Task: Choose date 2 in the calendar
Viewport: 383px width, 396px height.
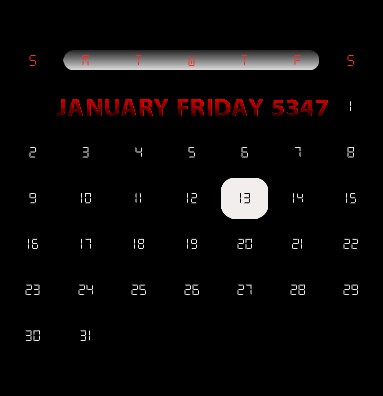Action: 32,152
